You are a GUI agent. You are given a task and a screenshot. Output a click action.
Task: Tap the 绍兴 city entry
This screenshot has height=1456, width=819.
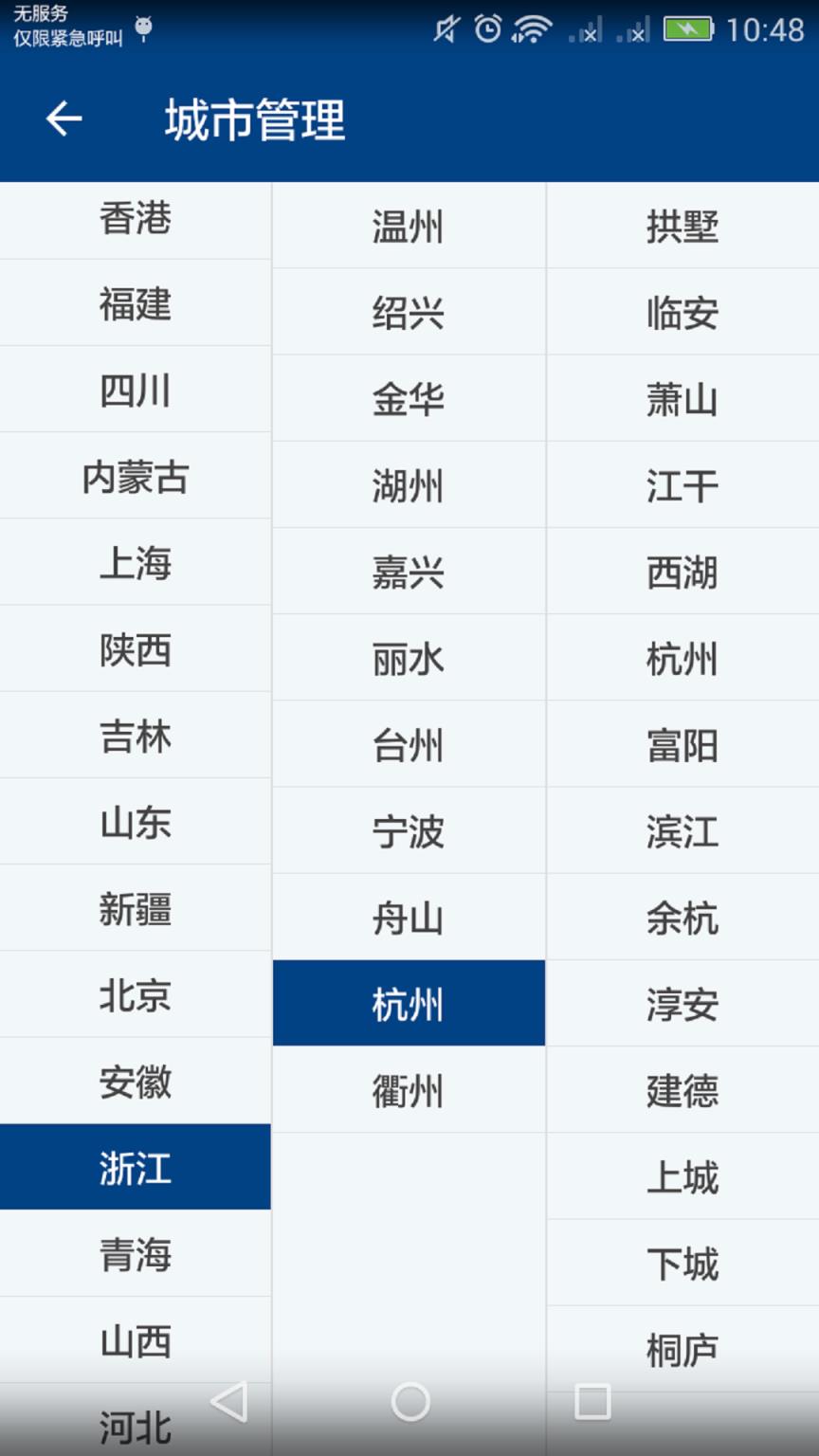point(408,314)
